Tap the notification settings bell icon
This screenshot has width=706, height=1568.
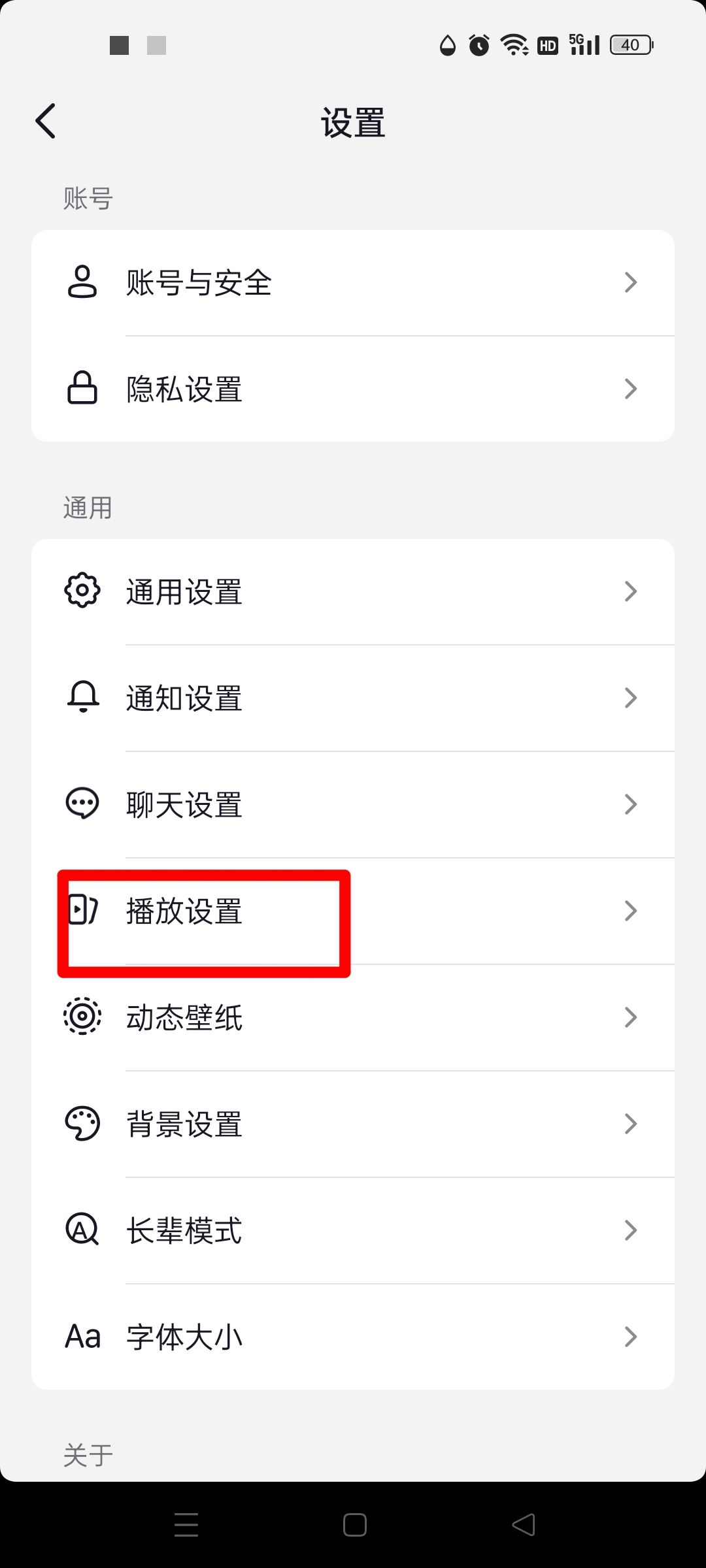(82, 697)
